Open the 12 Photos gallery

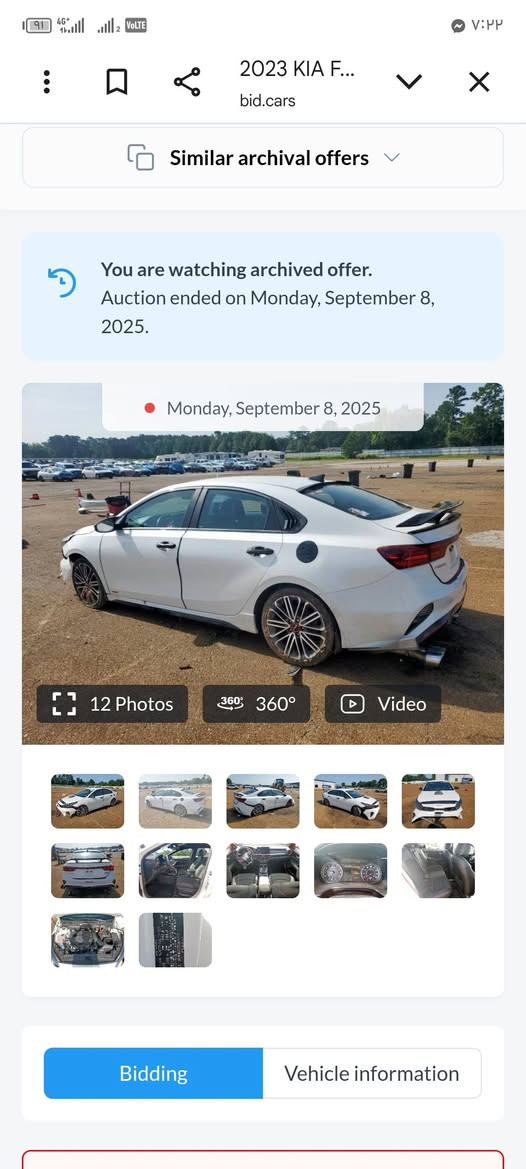pyautogui.click(x=112, y=704)
